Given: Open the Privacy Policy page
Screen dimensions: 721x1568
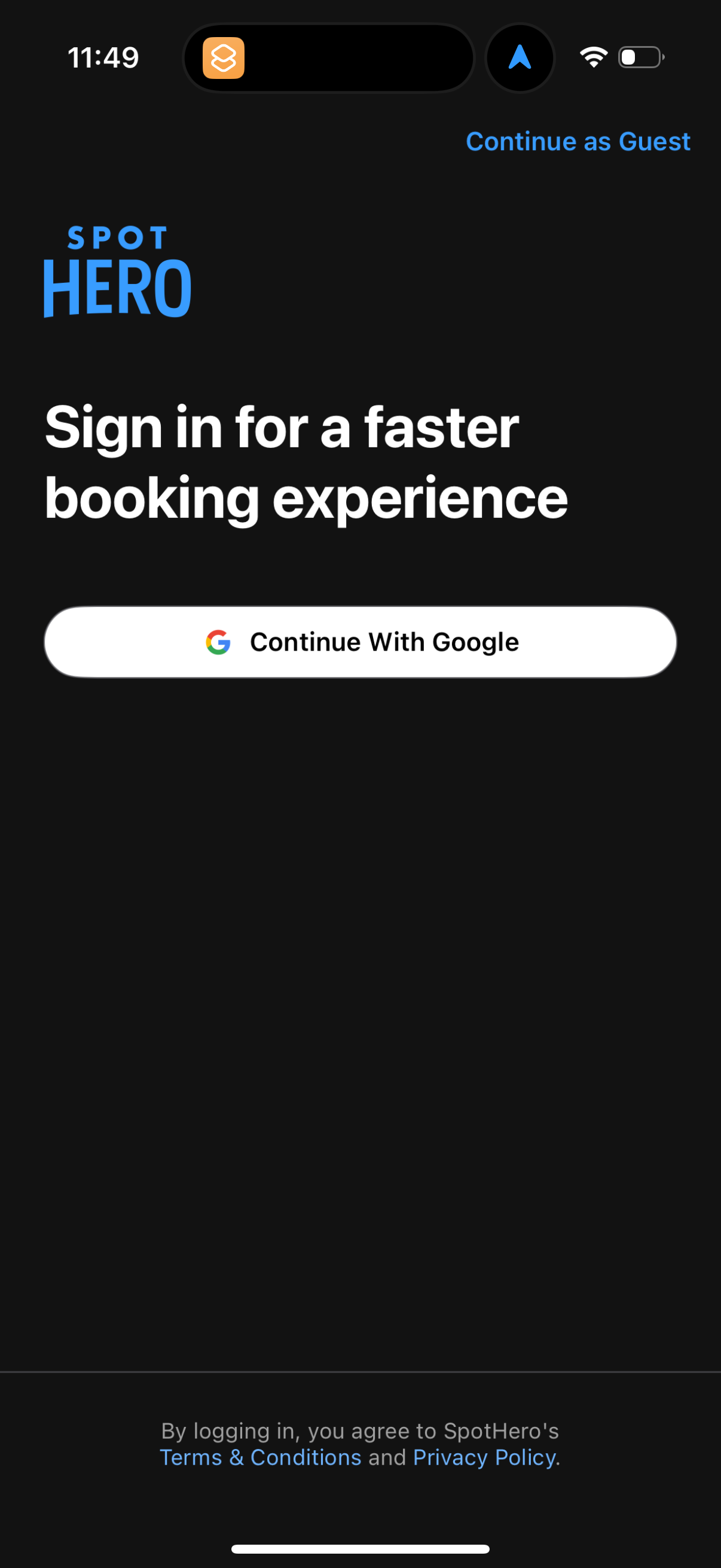Looking at the screenshot, I should click(x=484, y=1457).
